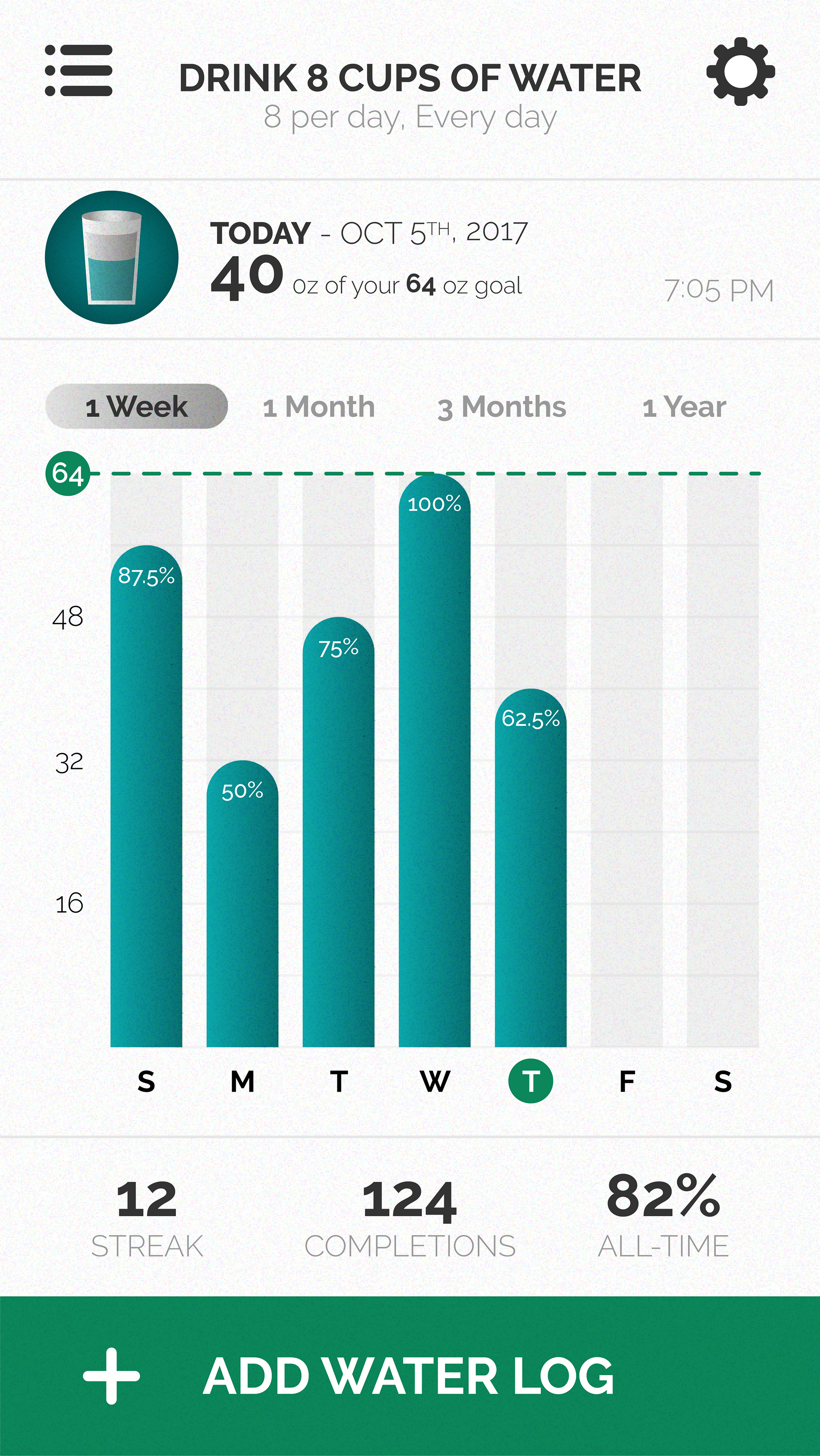Switch to the 3 Months view
The height and width of the screenshot is (1456, 820).
(x=502, y=407)
